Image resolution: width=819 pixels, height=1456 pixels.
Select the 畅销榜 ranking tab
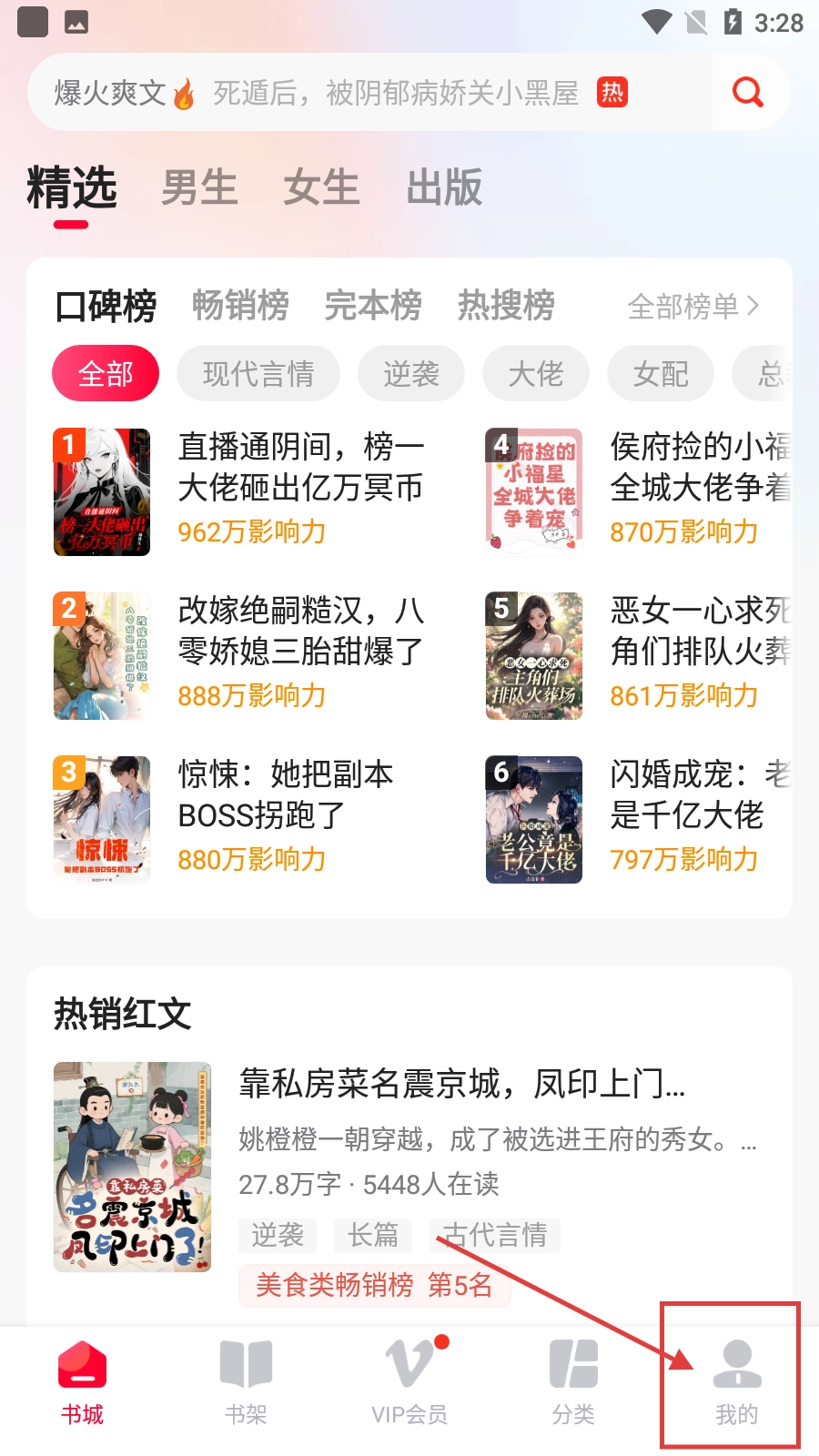(x=240, y=306)
